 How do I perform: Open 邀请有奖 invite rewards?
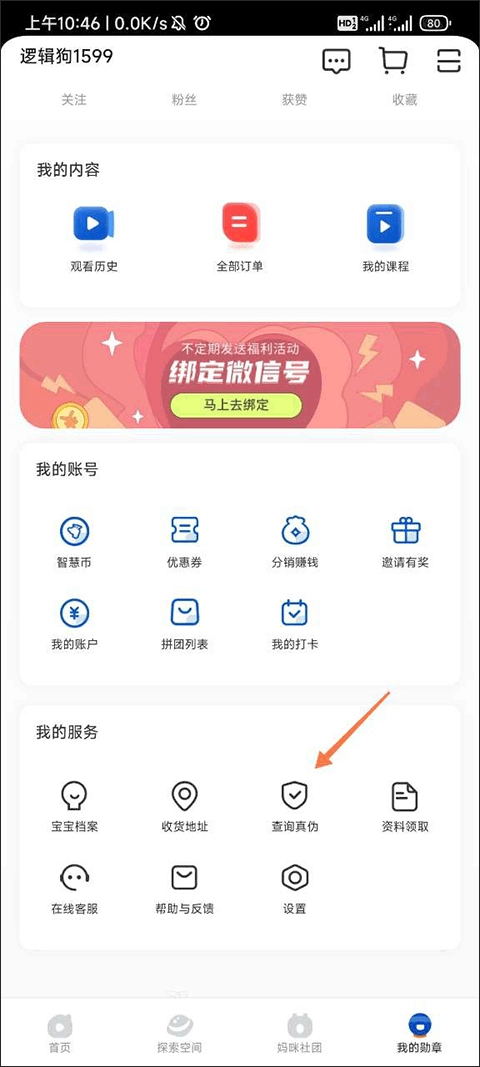(x=405, y=542)
